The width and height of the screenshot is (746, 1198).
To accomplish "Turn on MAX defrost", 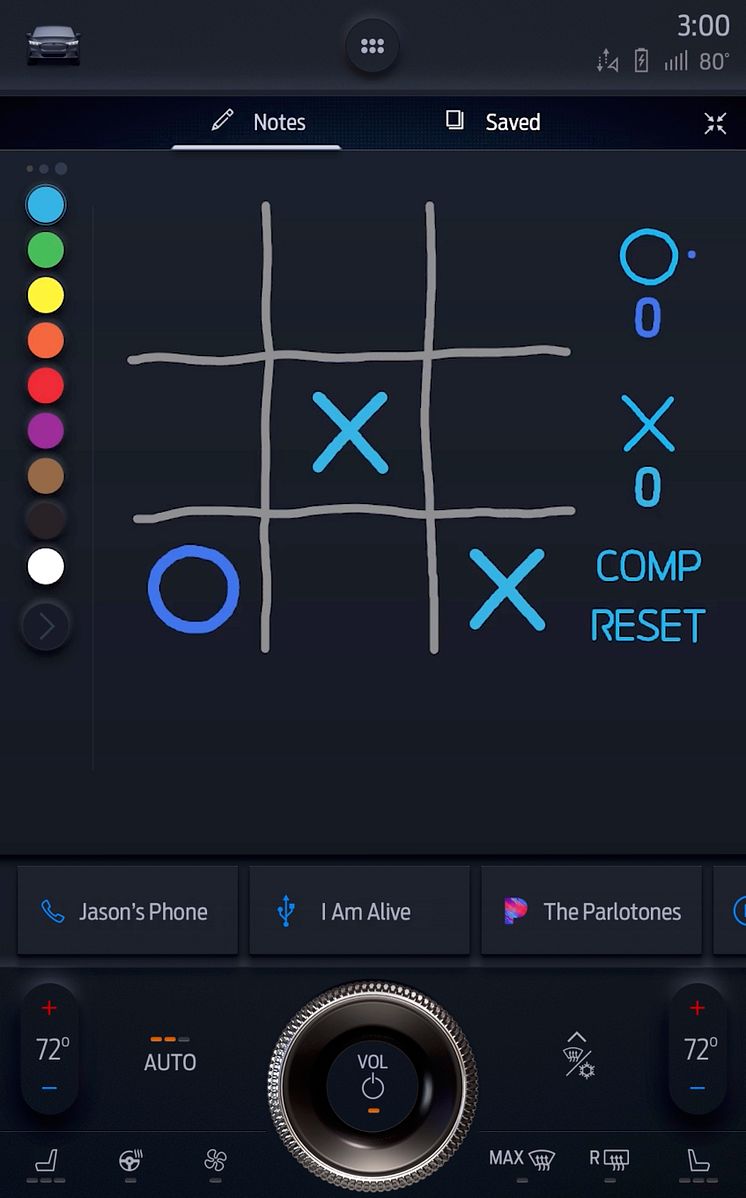I will pos(522,1160).
